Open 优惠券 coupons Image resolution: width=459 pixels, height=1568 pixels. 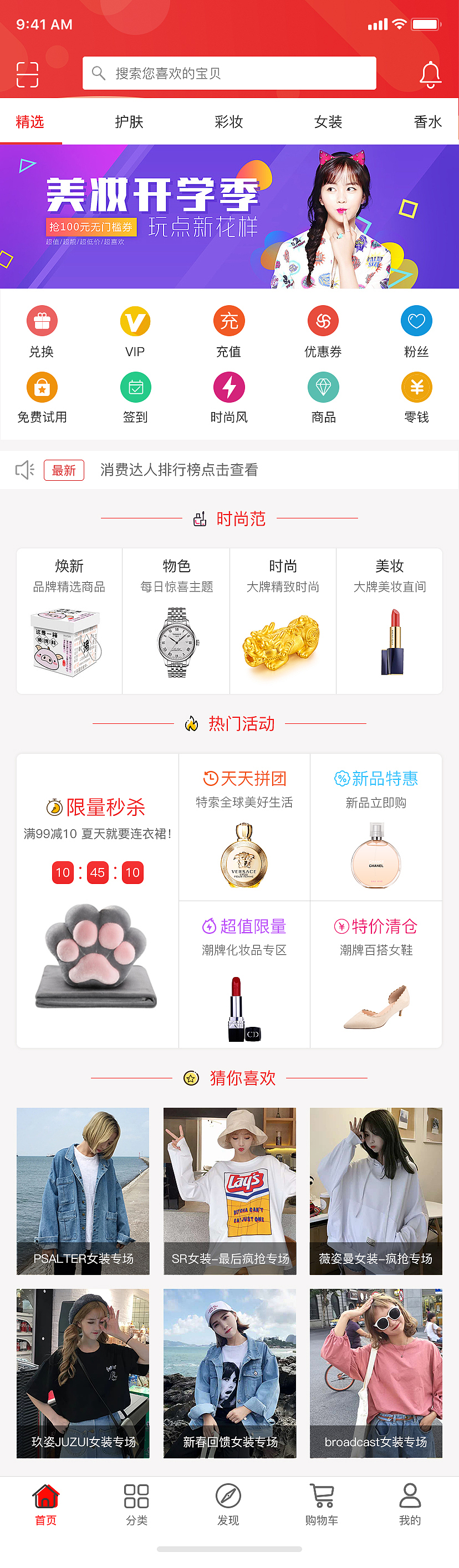323,331
